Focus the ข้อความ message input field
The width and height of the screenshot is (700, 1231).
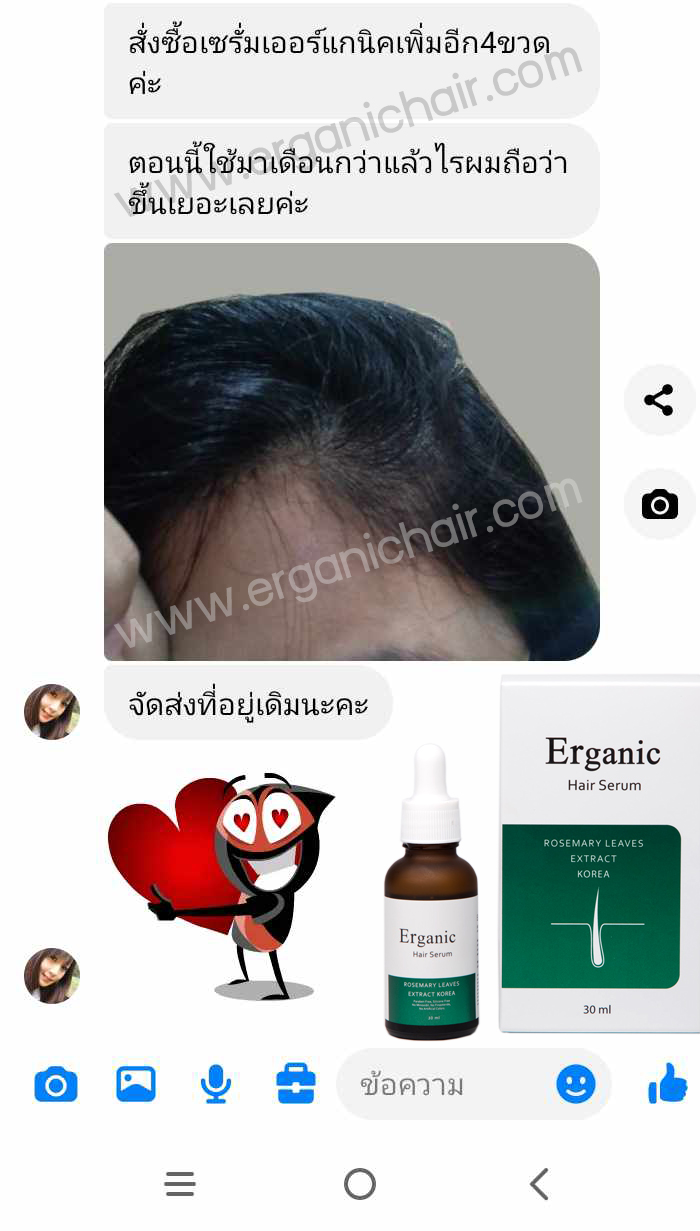pos(440,1085)
